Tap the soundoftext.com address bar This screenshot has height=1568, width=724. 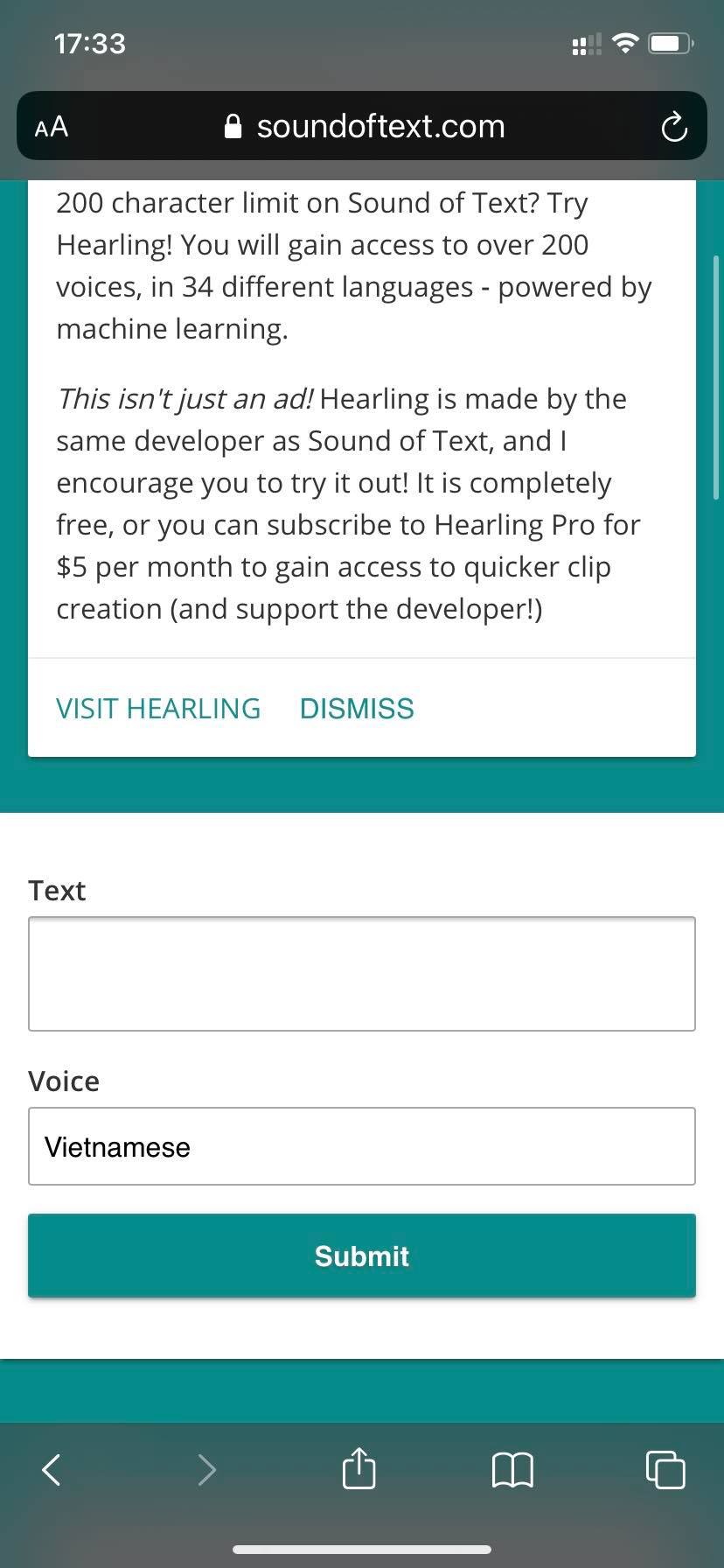click(x=365, y=127)
